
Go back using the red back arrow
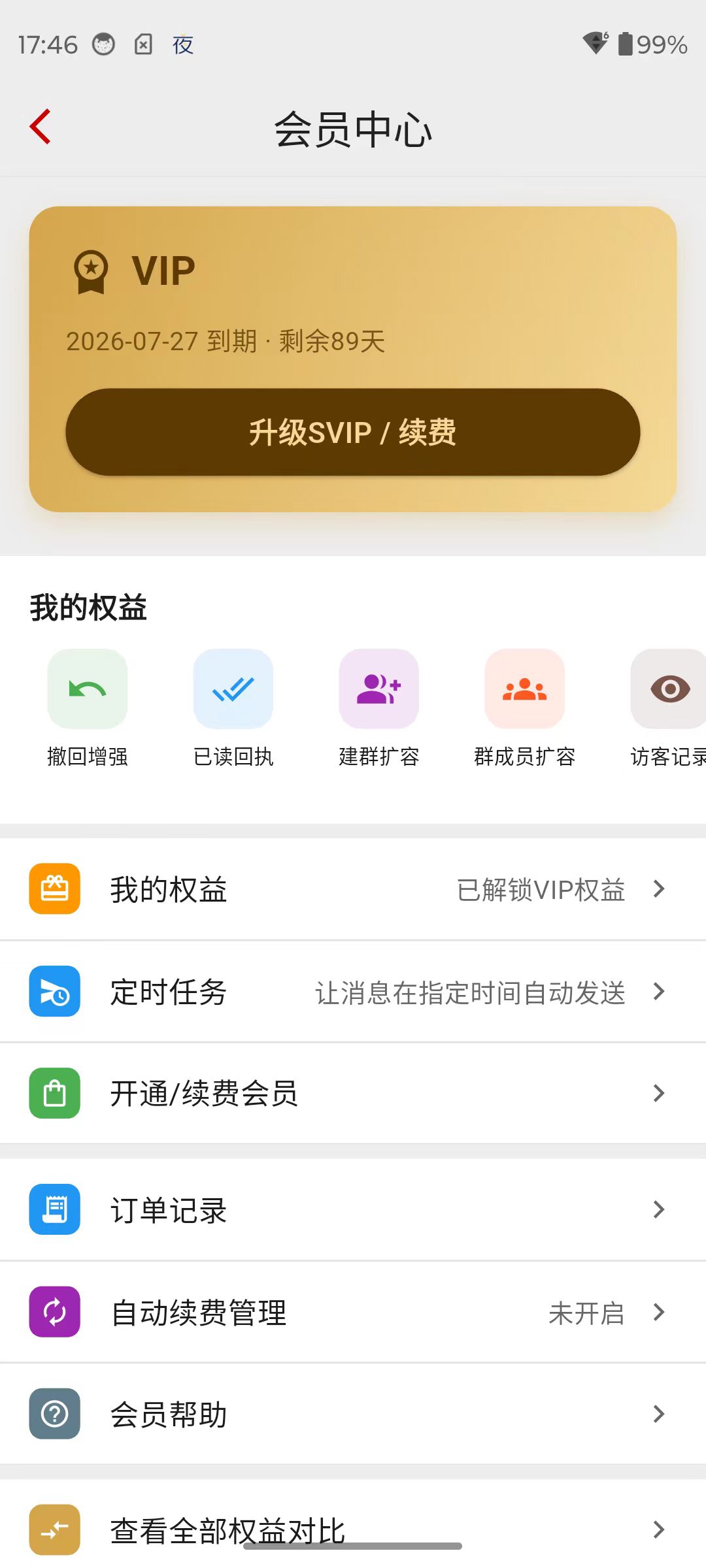pos(41,128)
